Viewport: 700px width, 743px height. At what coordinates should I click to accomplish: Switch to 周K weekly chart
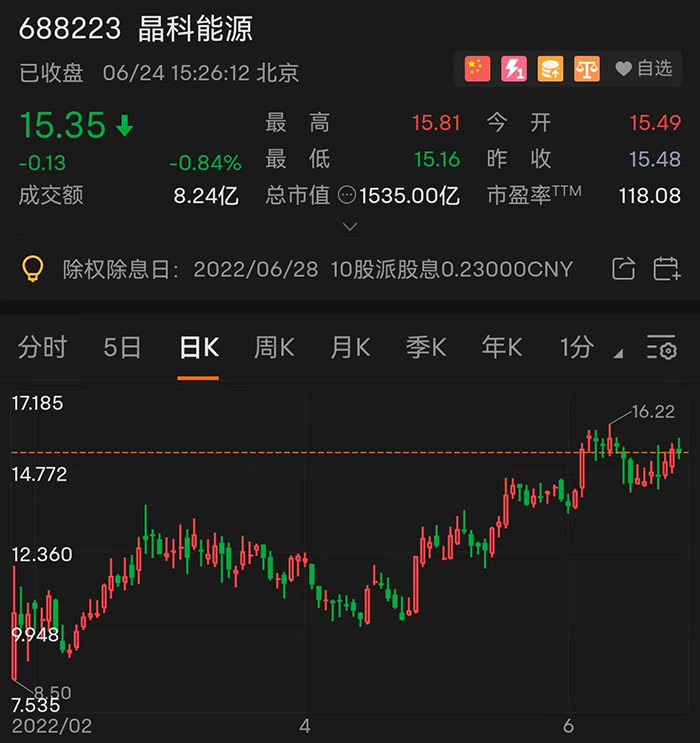pyautogui.click(x=274, y=347)
